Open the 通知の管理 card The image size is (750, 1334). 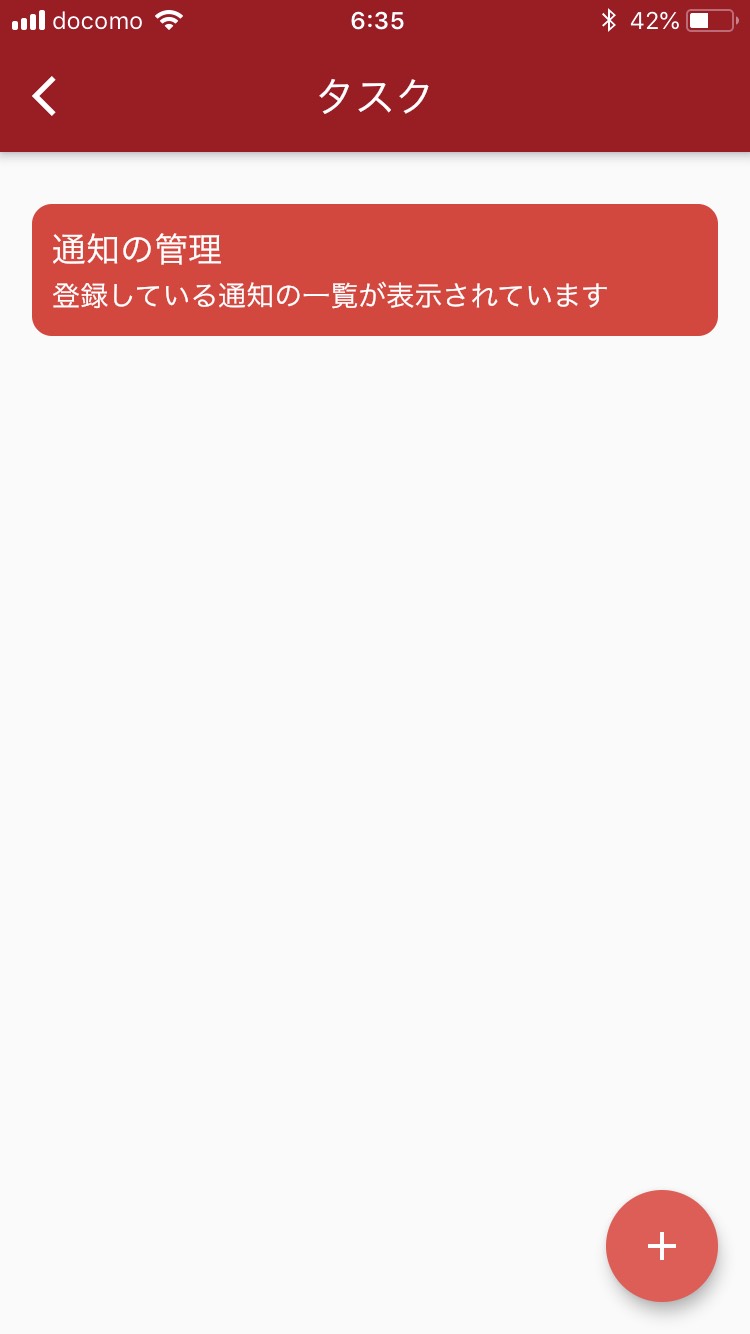pos(375,270)
